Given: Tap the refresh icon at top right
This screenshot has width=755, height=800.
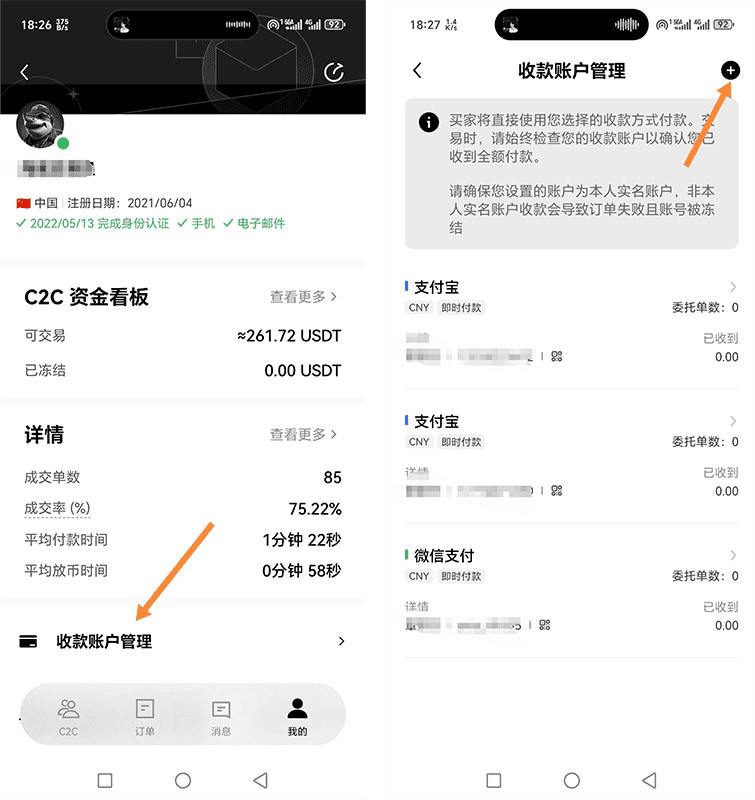Looking at the screenshot, I should 334,72.
